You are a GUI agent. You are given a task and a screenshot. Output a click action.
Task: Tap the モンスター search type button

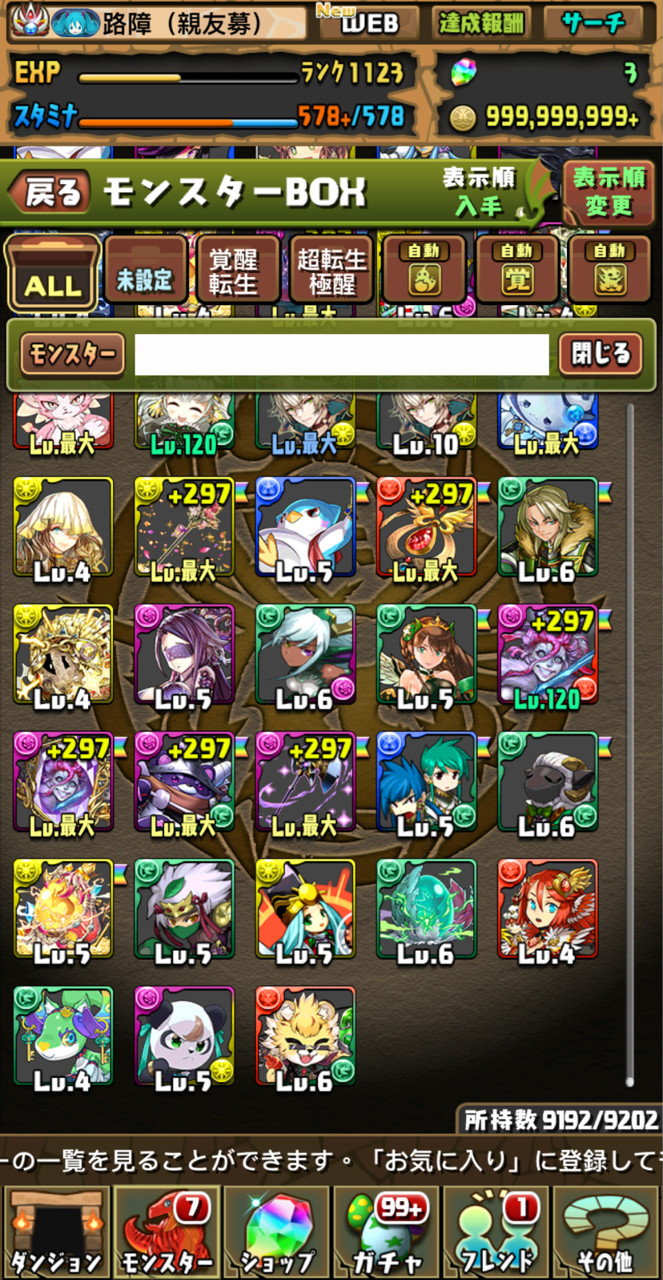(x=72, y=354)
